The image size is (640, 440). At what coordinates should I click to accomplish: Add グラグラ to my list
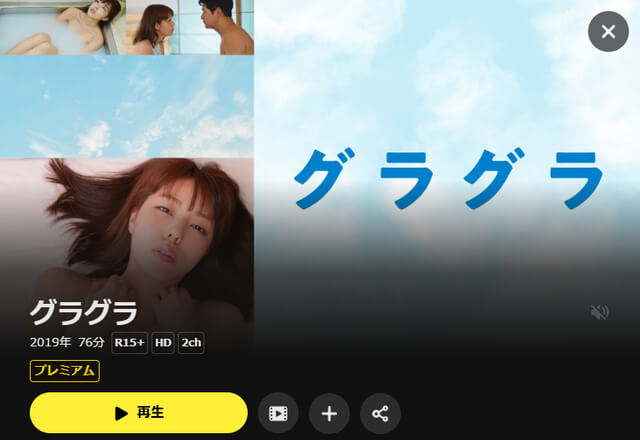[329, 413]
